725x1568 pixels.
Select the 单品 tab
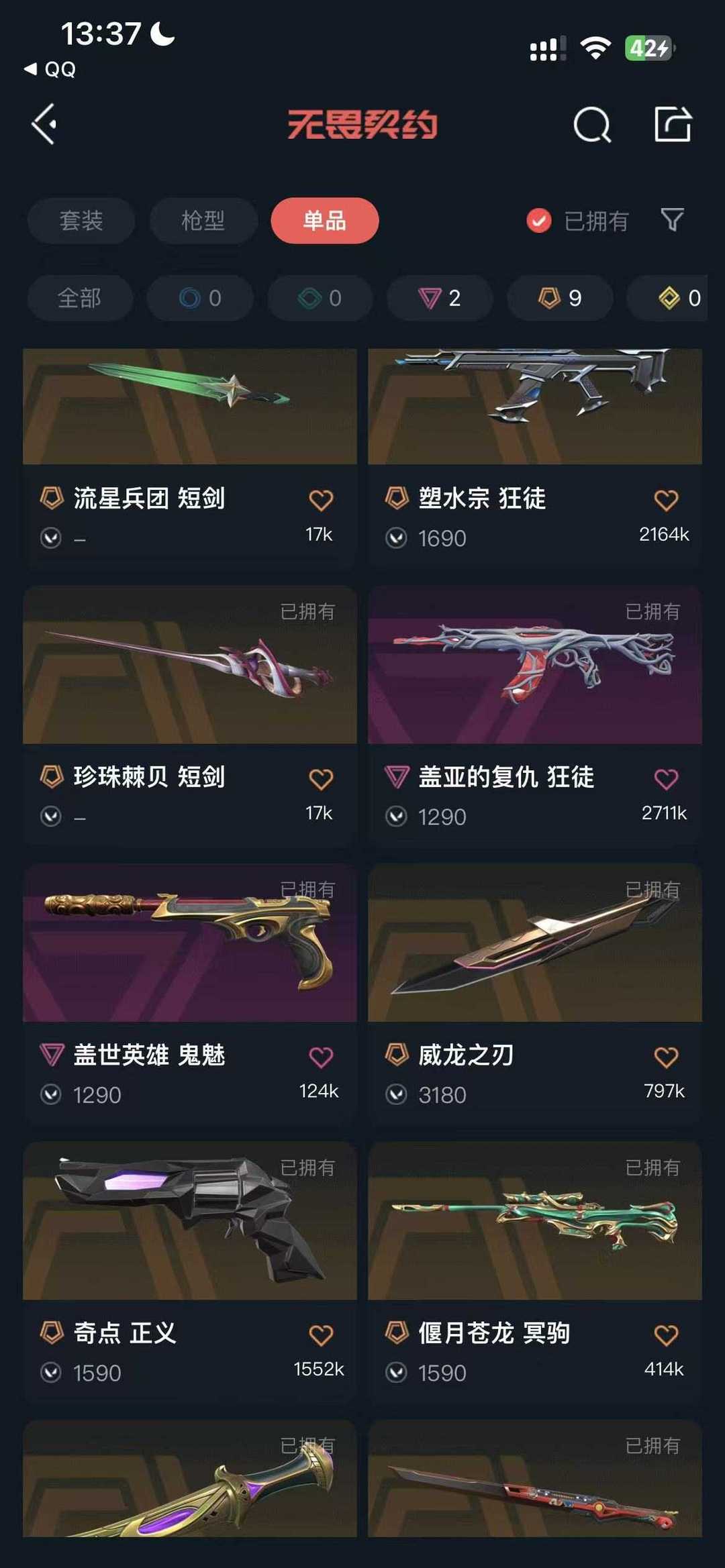pyautogui.click(x=324, y=221)
